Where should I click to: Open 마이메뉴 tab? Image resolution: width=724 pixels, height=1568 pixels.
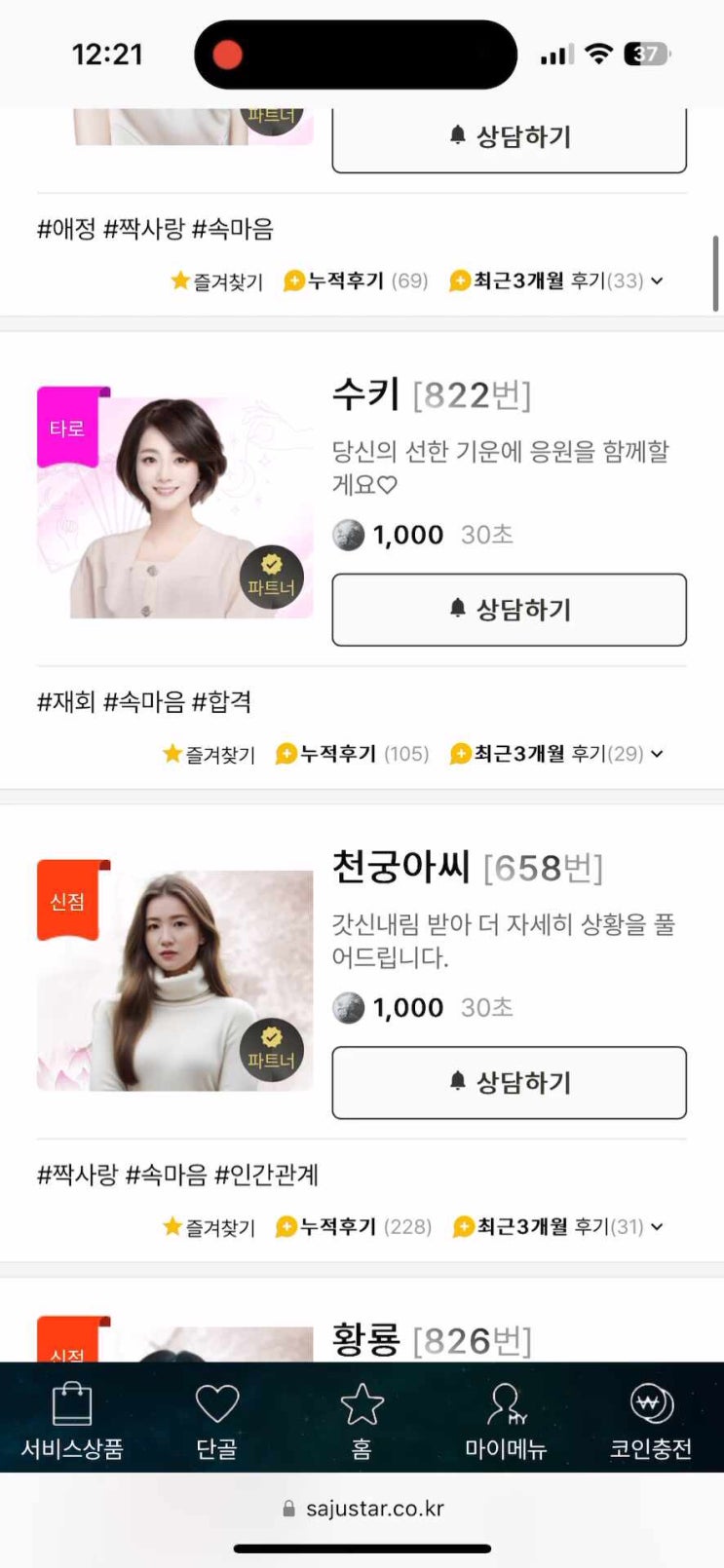click(506, 1421)
